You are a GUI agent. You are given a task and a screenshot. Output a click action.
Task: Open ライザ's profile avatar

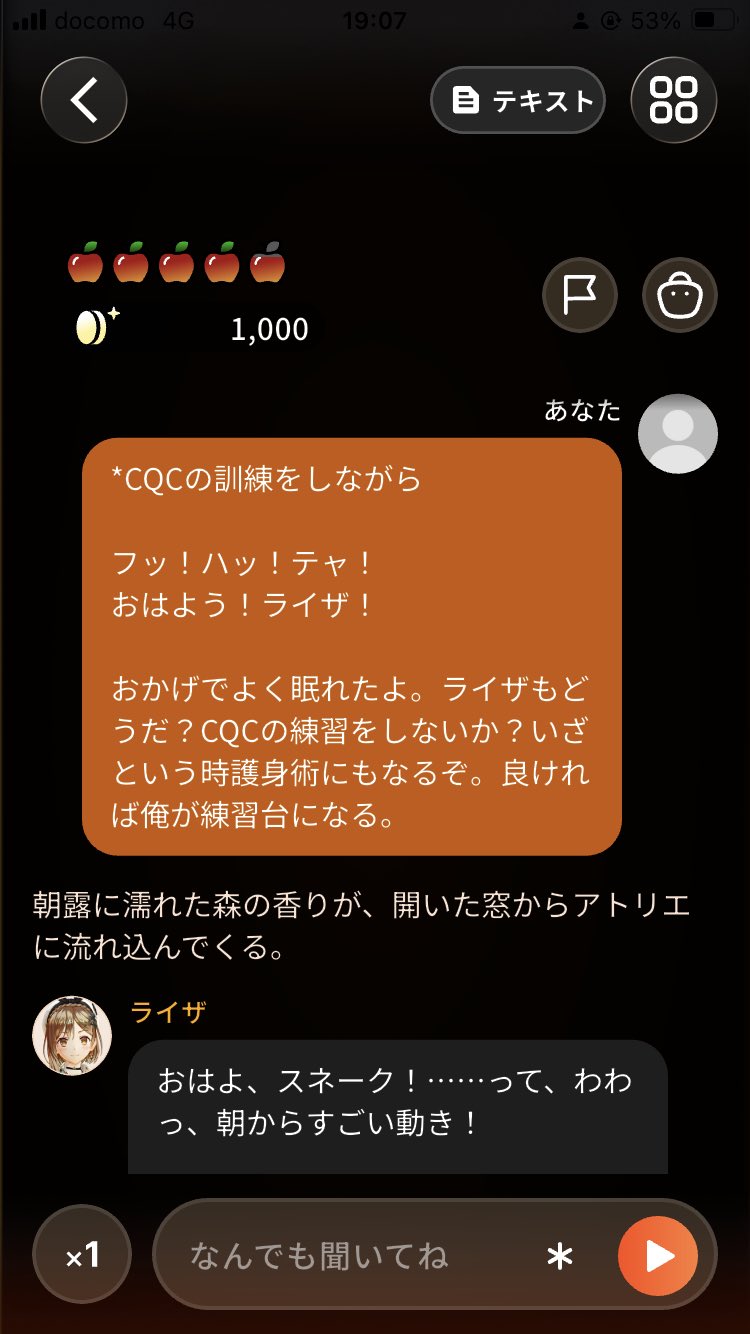[72, 1035]
